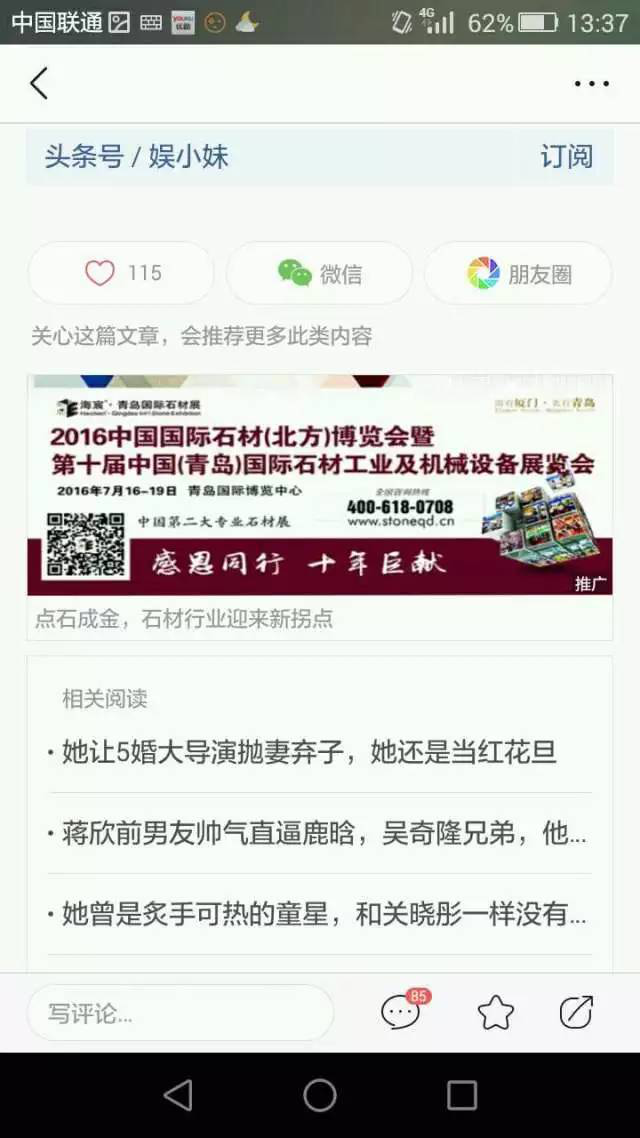Screen dimensions: 640x1138
Task: Share the article to 朋友圈
Action: (x=518, y=273)
